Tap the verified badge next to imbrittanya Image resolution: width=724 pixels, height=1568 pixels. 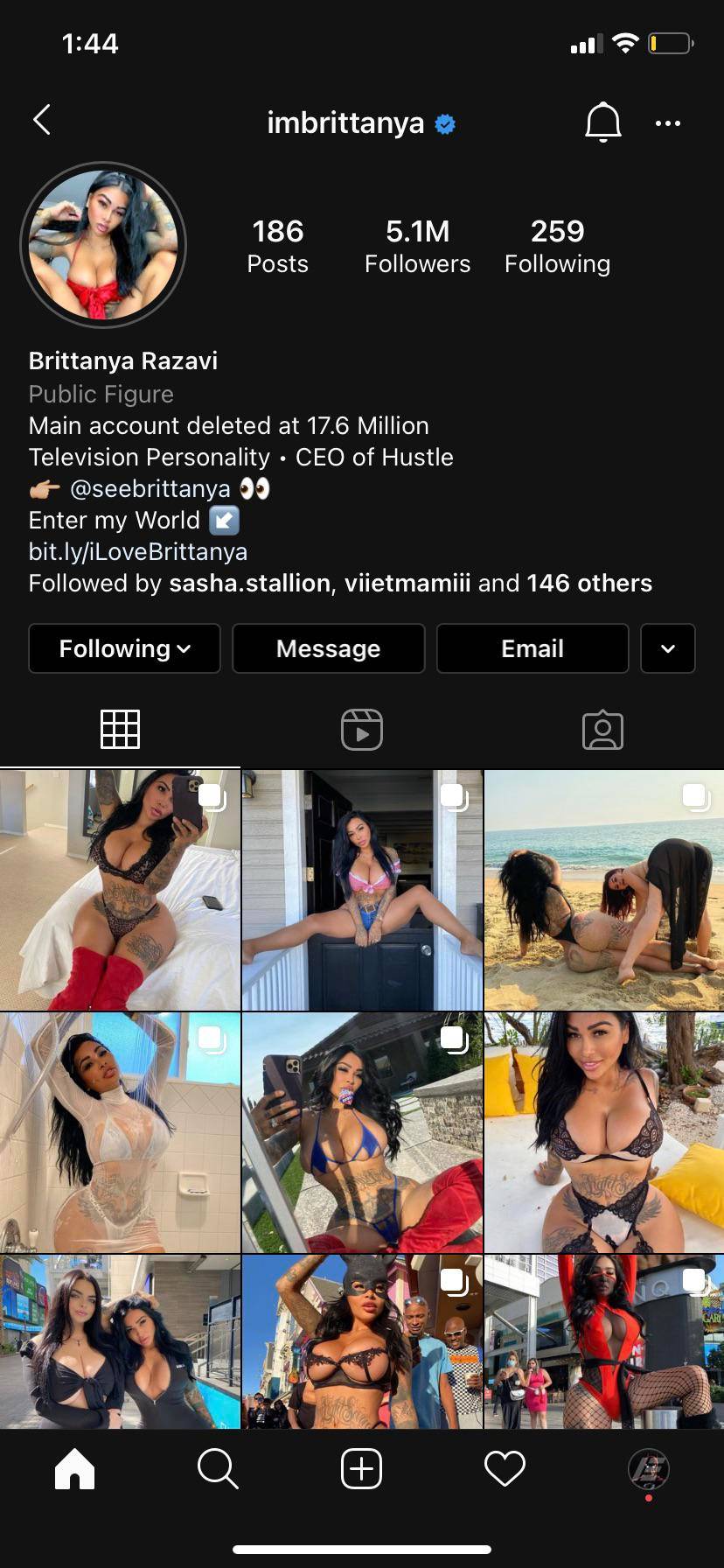tap(444, 123)
